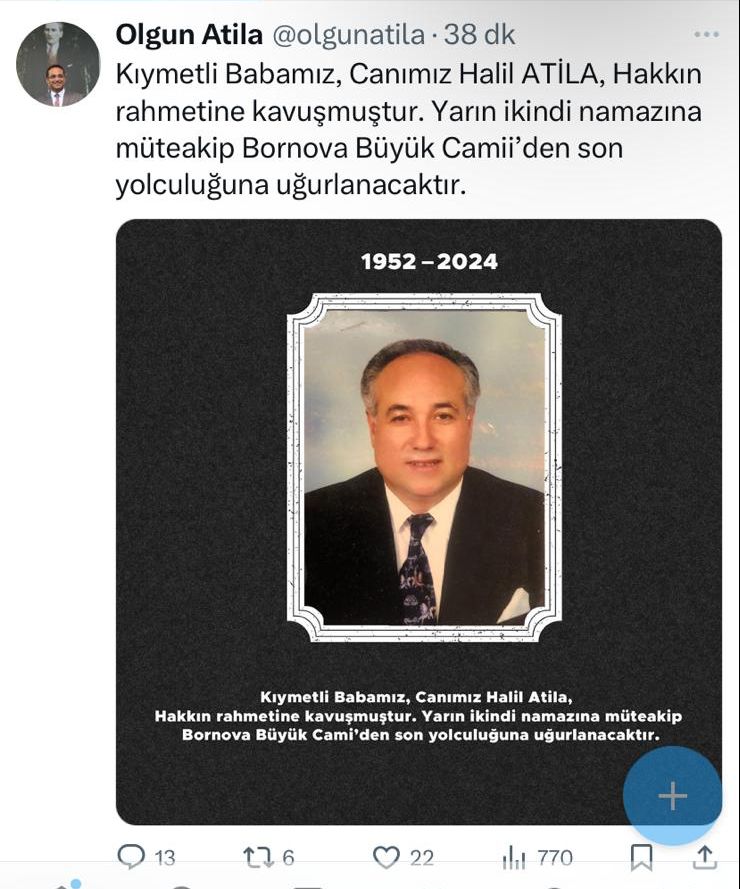View the tweet's analytics
The image size is (740, 889).
point(514,857)
